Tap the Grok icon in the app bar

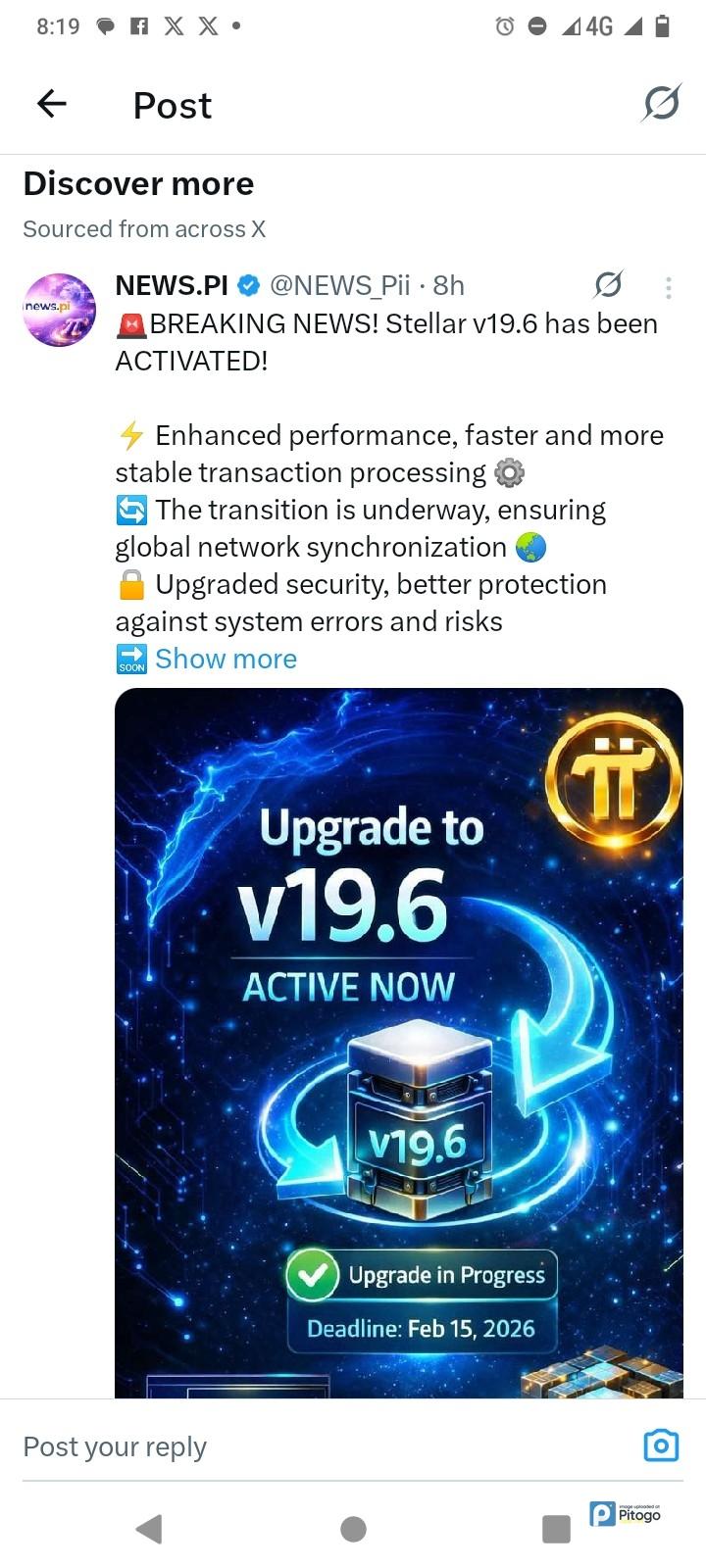pyautogui.click(x=662, y=103)
